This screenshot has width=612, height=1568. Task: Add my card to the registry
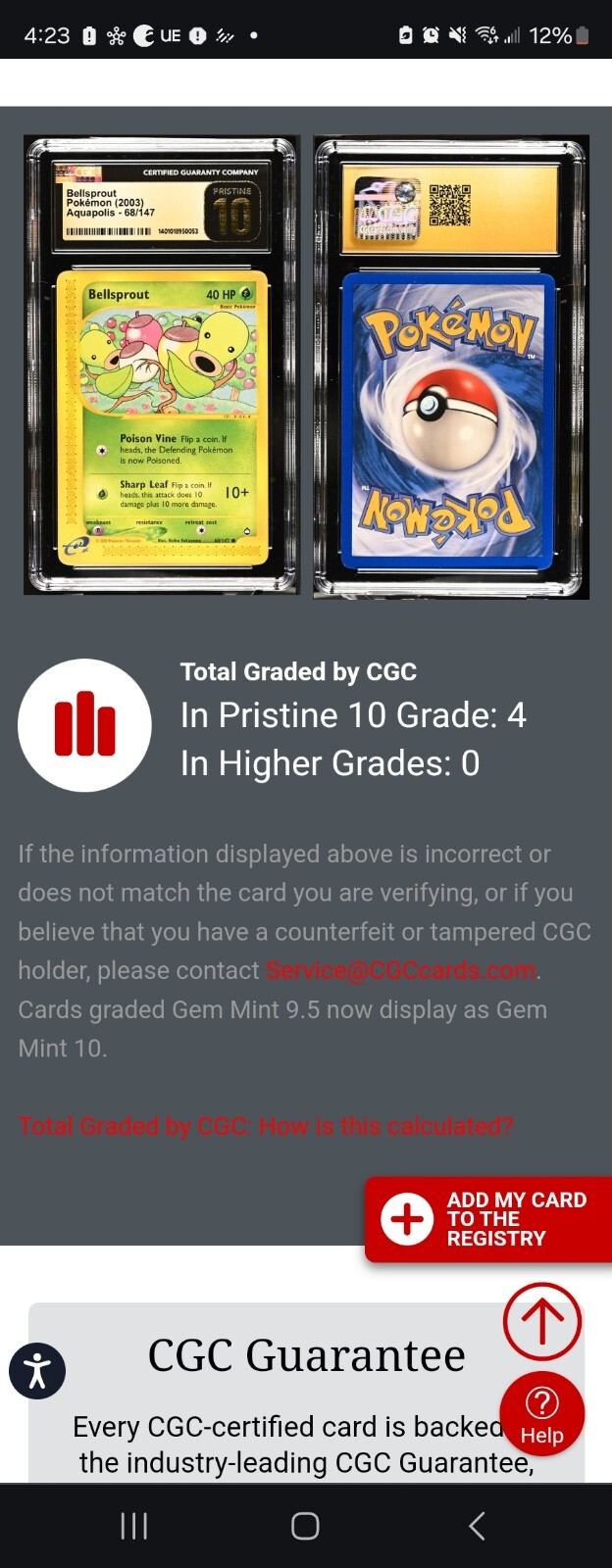click(488, 1219)
